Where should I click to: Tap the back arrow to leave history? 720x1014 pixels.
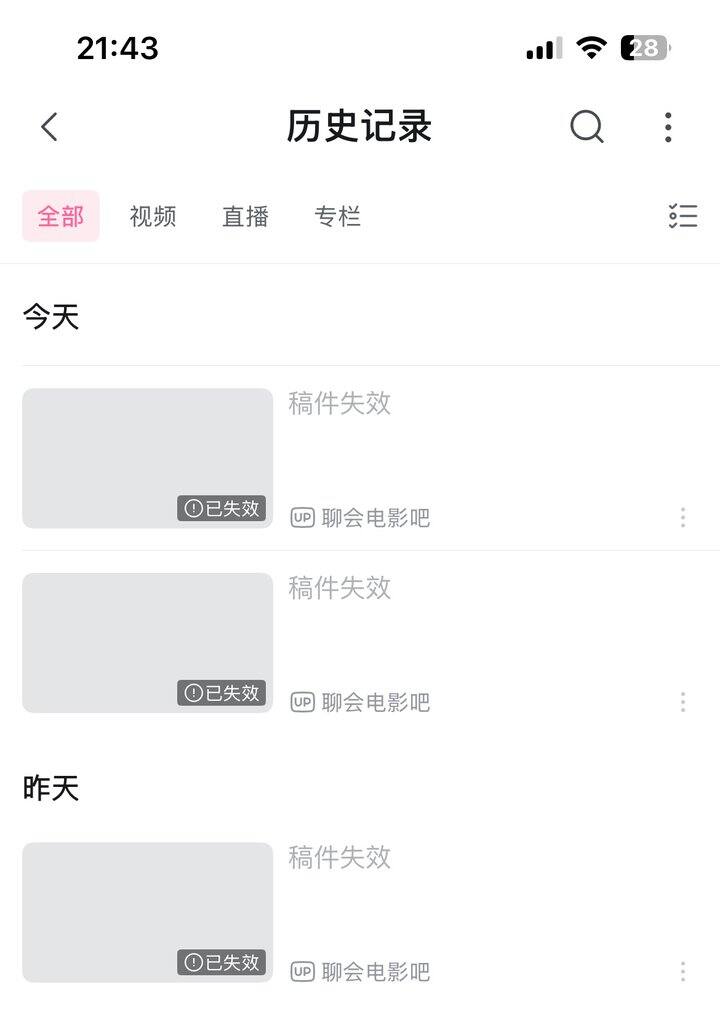48,127
